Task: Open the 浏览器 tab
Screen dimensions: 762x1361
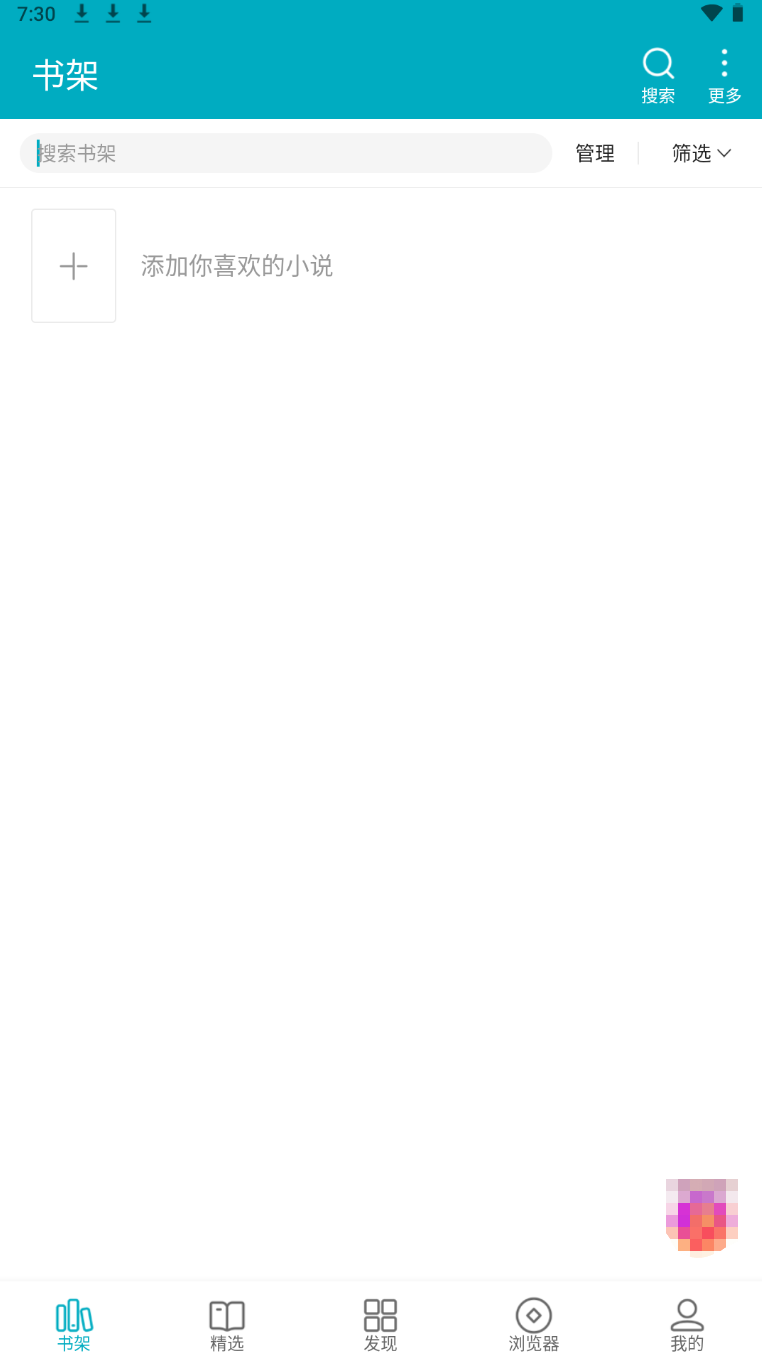Action: 534,1324
